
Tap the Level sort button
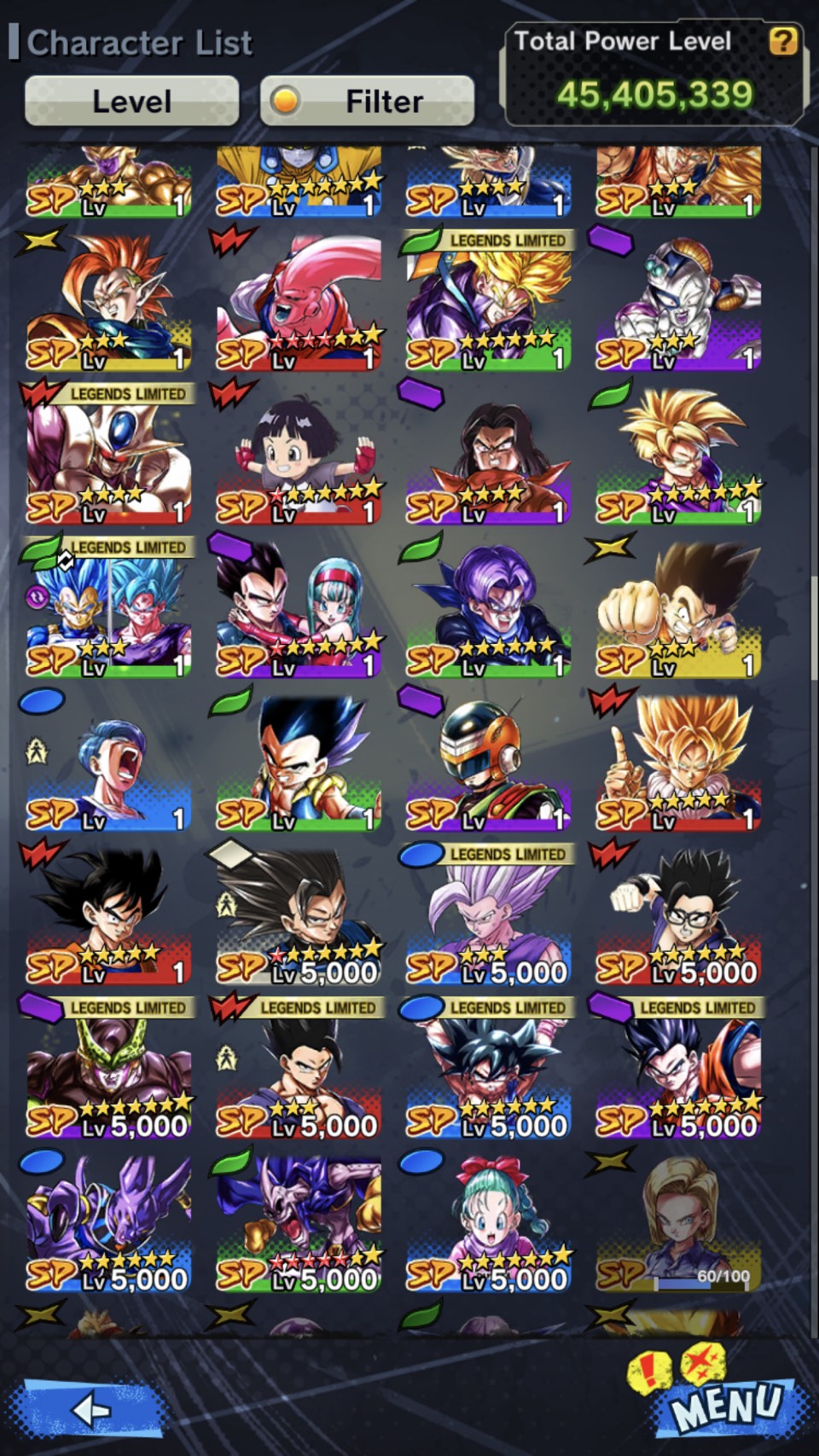131,102
